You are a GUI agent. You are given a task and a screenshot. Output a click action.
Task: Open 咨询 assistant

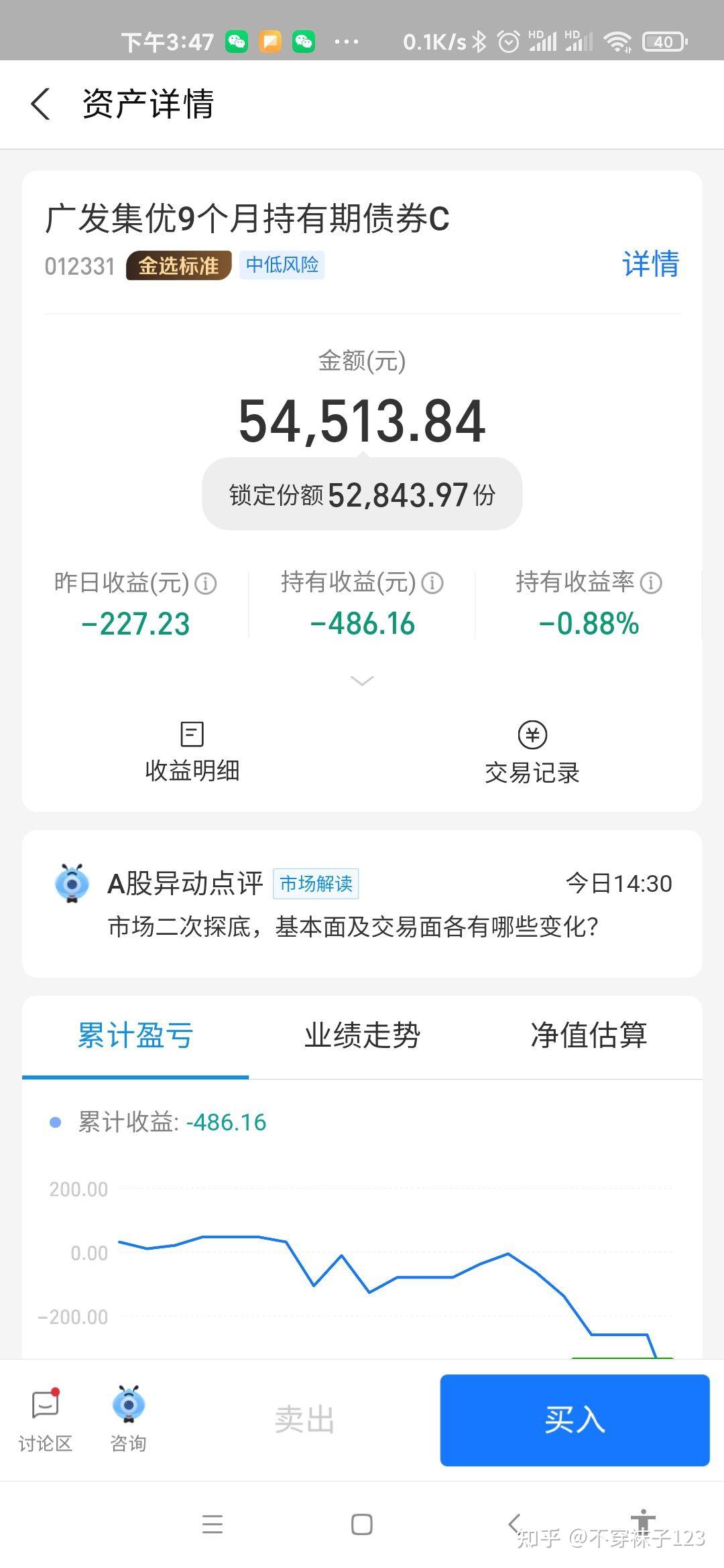coord(128,1419)
